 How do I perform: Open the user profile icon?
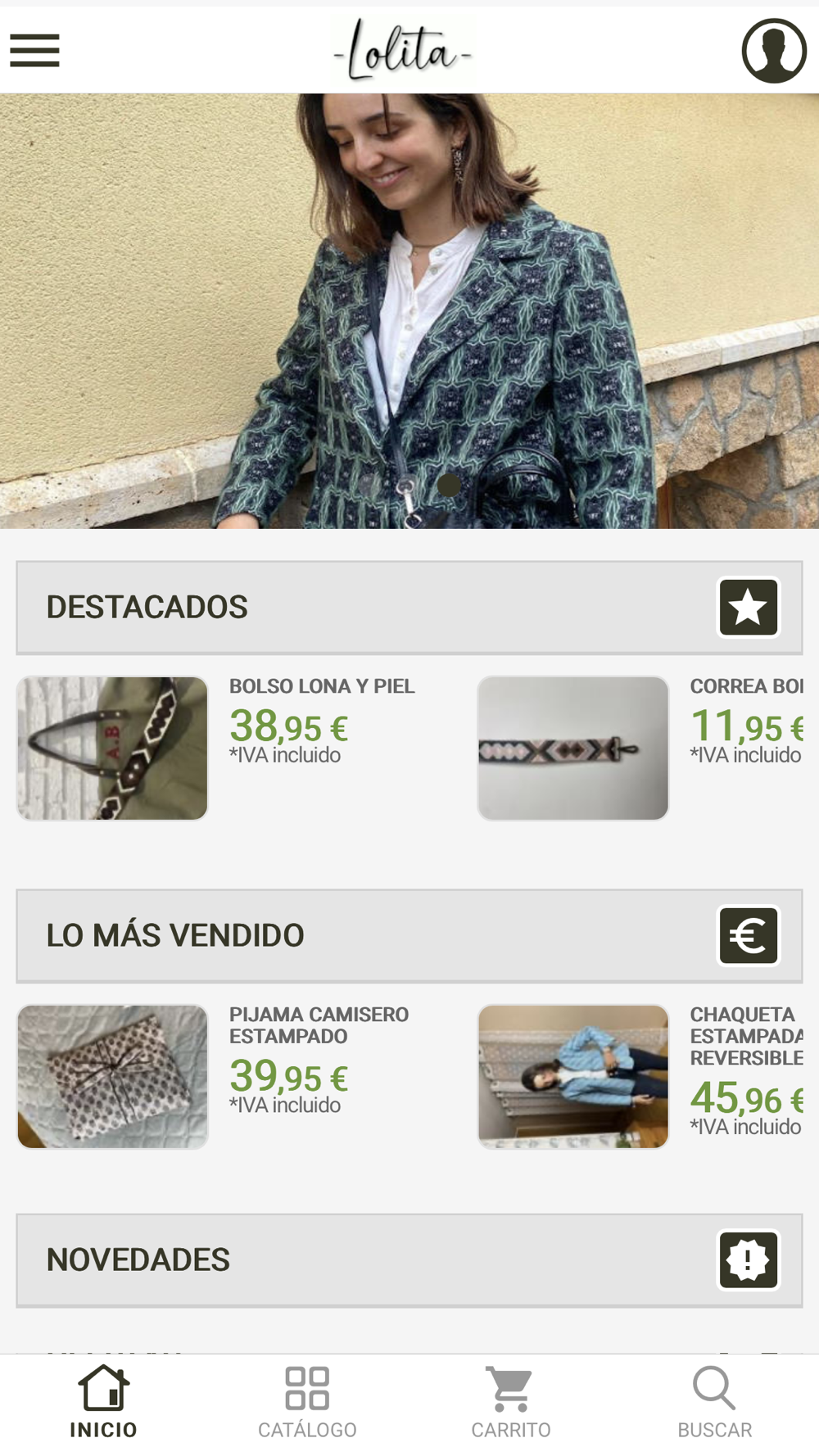pos(773,51)
